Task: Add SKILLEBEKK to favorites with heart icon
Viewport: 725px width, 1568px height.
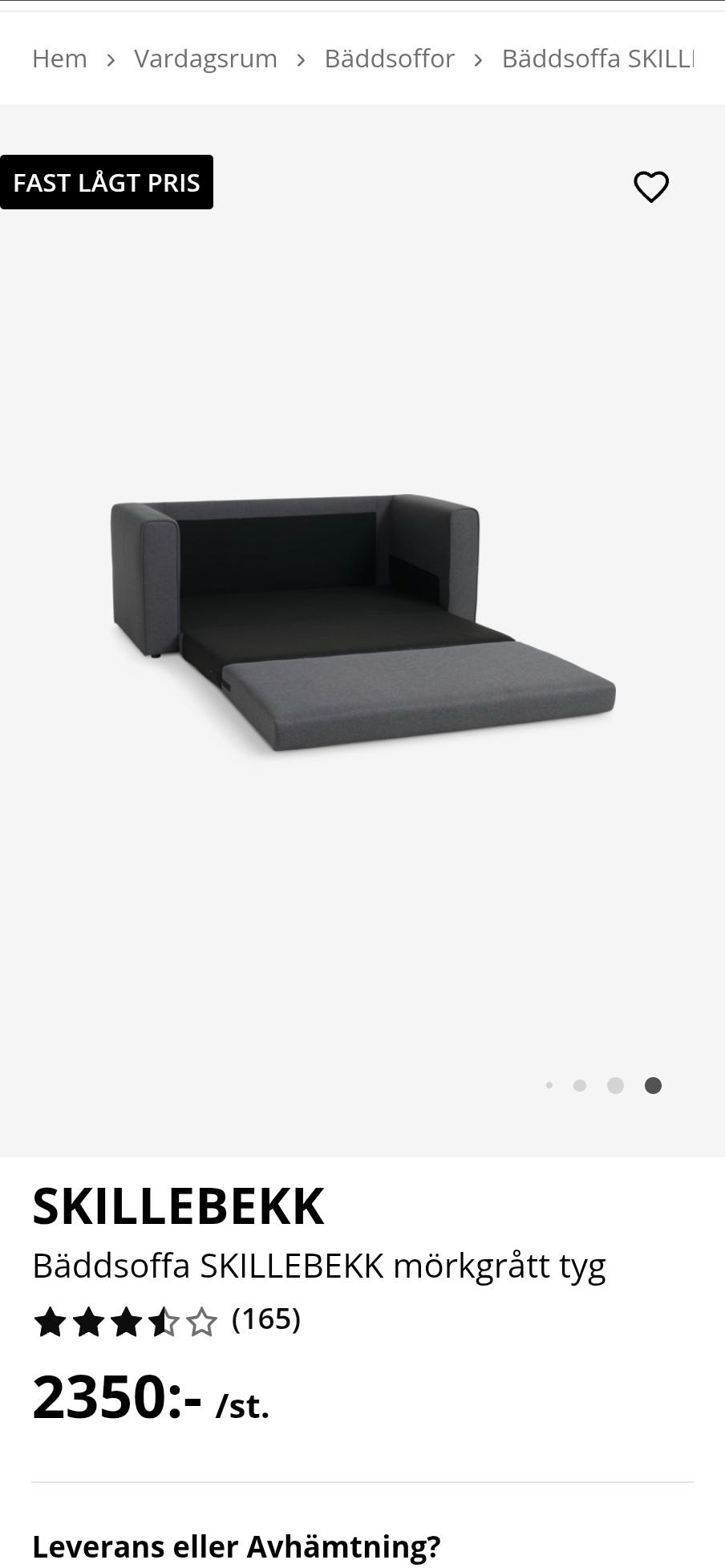Action: tap(650, 187)
